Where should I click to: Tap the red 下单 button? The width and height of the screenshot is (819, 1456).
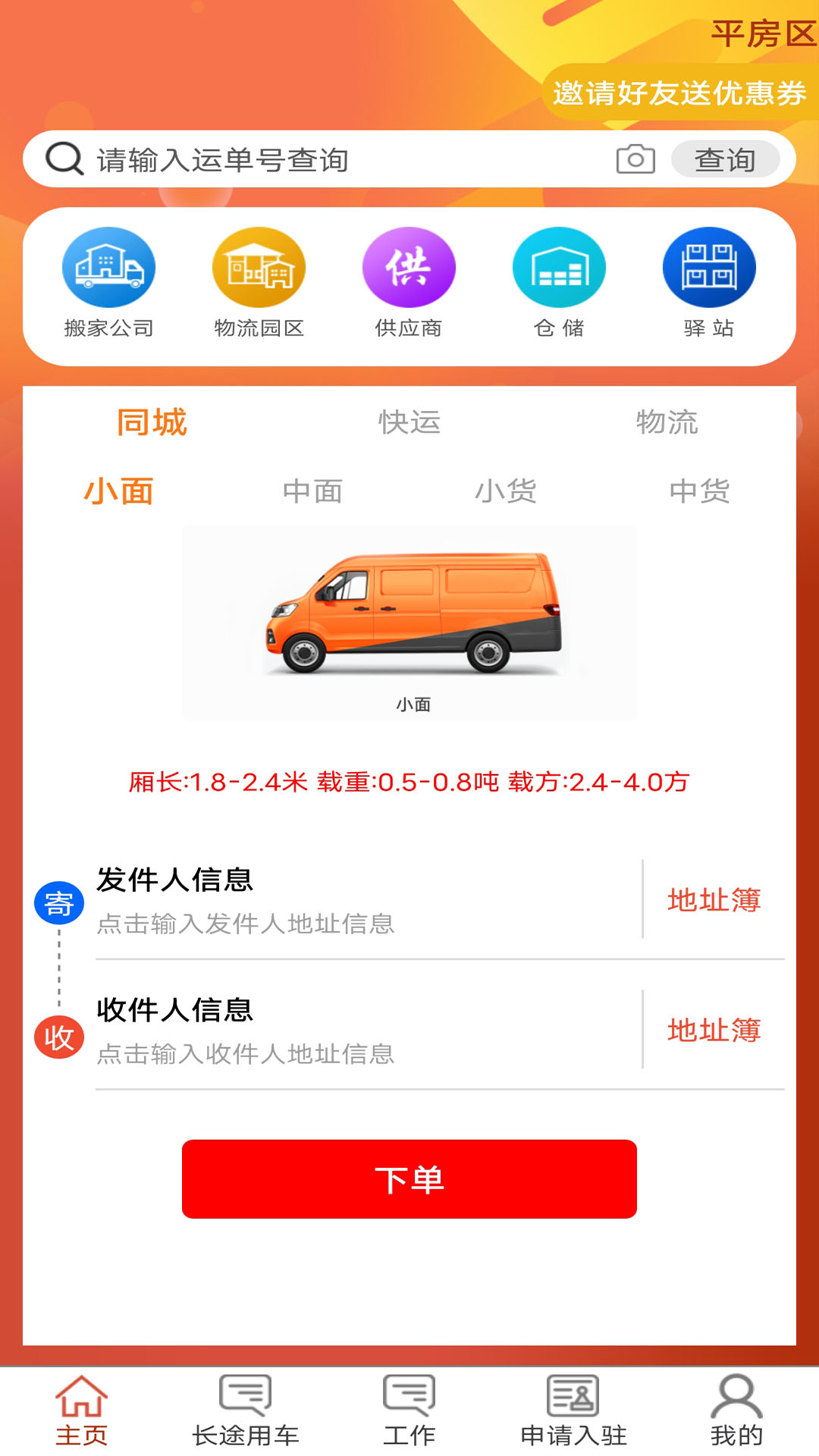point(409,1179)
